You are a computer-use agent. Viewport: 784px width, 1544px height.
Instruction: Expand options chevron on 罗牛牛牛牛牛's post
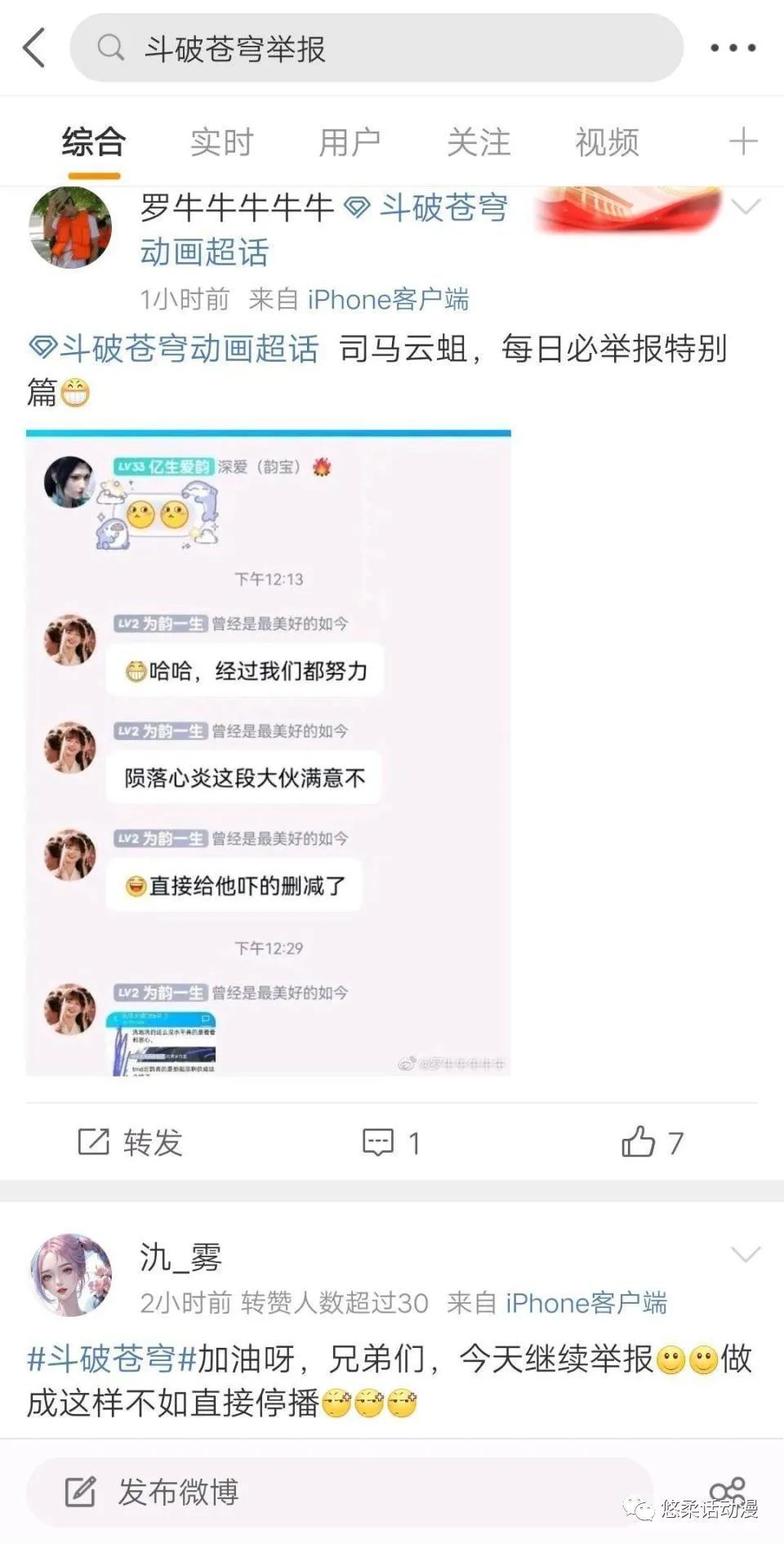[x=746, y=207]
